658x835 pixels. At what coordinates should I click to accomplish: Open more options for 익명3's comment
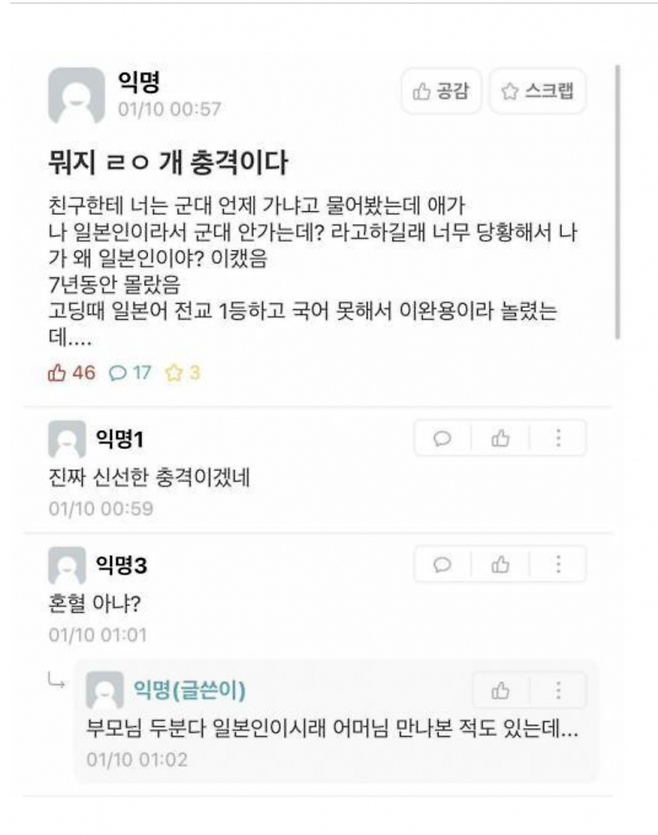click(x=558, y=565)
